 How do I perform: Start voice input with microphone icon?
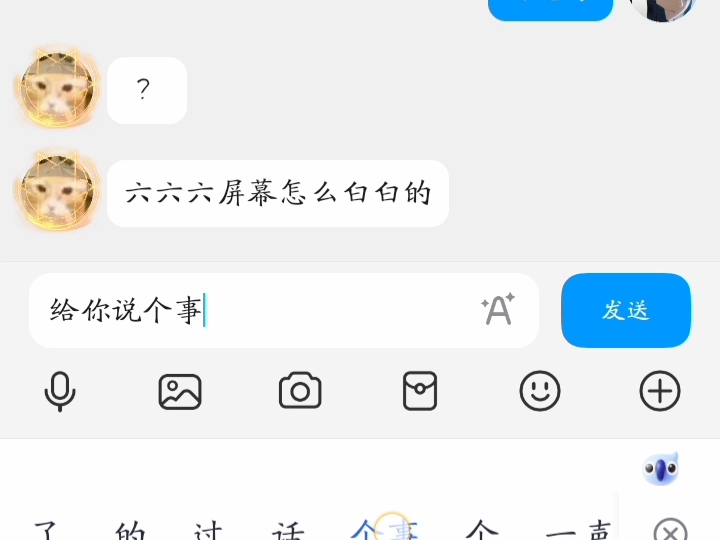pyautogui.click(x=60, y=391)
